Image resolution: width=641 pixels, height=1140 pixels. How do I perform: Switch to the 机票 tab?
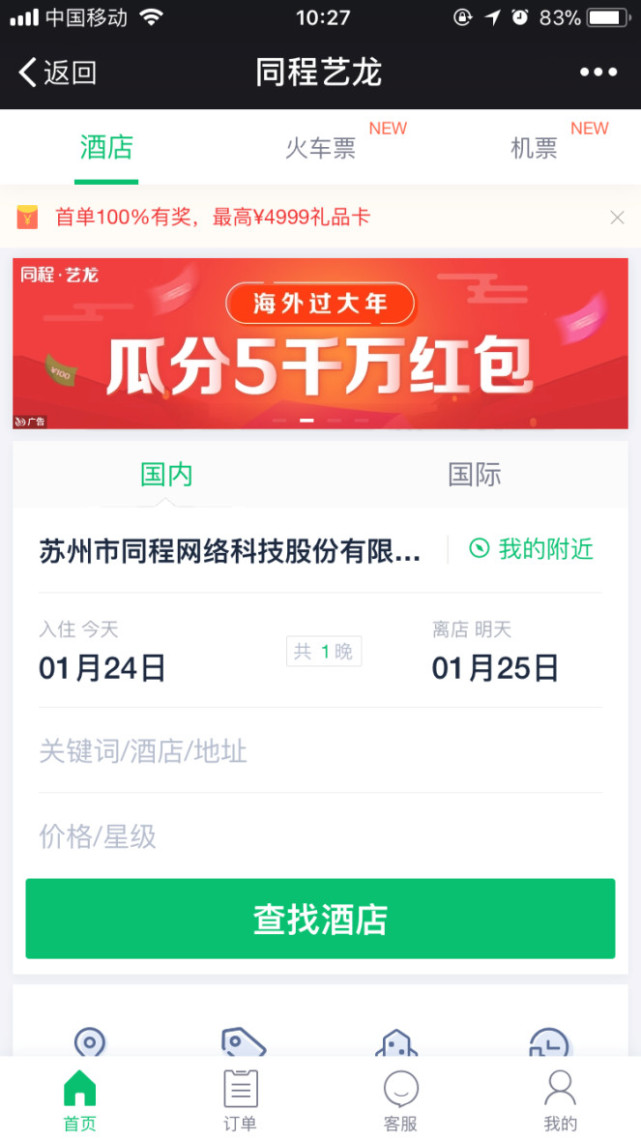coord(534,149)
